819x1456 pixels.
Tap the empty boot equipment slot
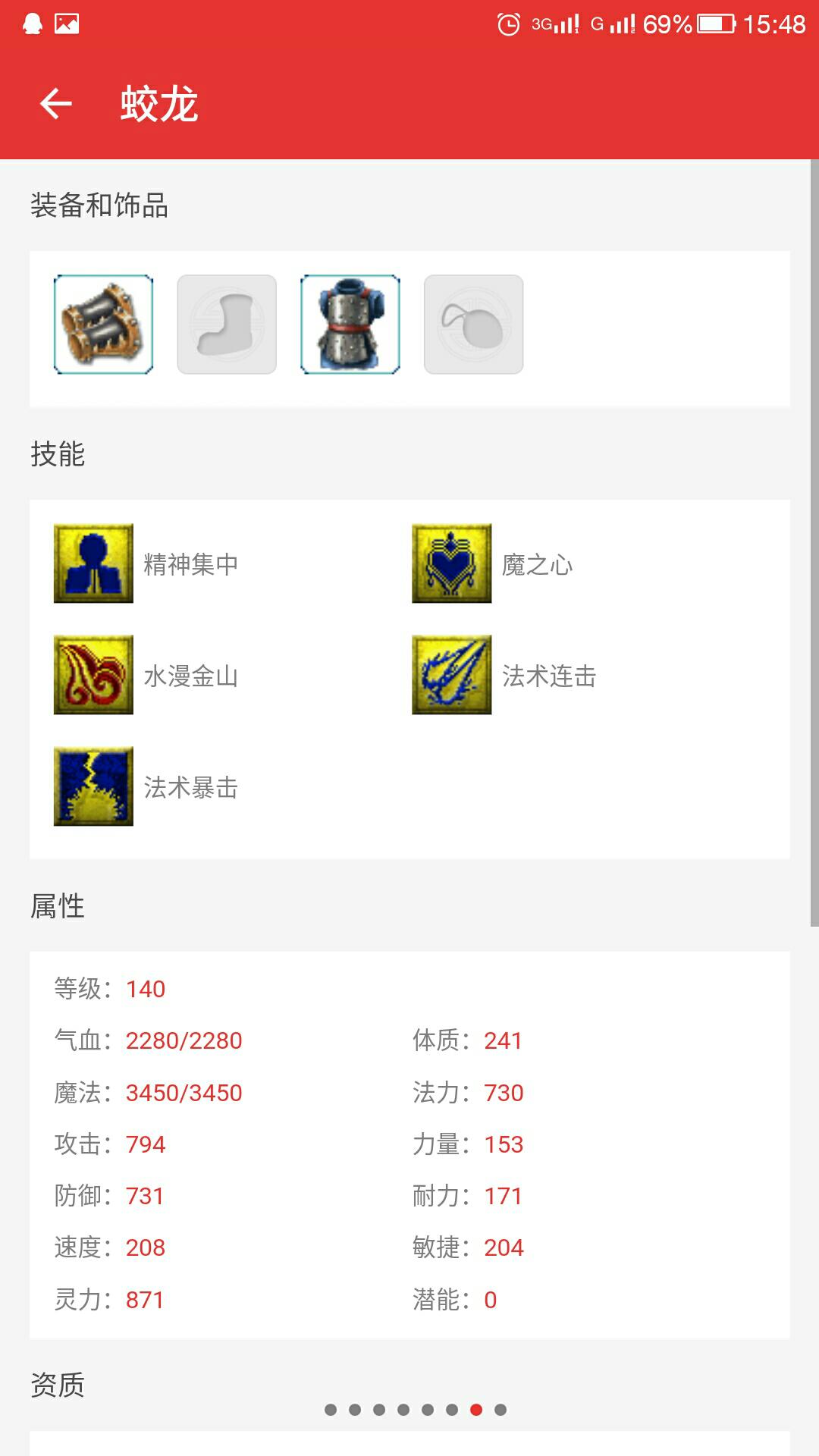(x=227, y=325)
